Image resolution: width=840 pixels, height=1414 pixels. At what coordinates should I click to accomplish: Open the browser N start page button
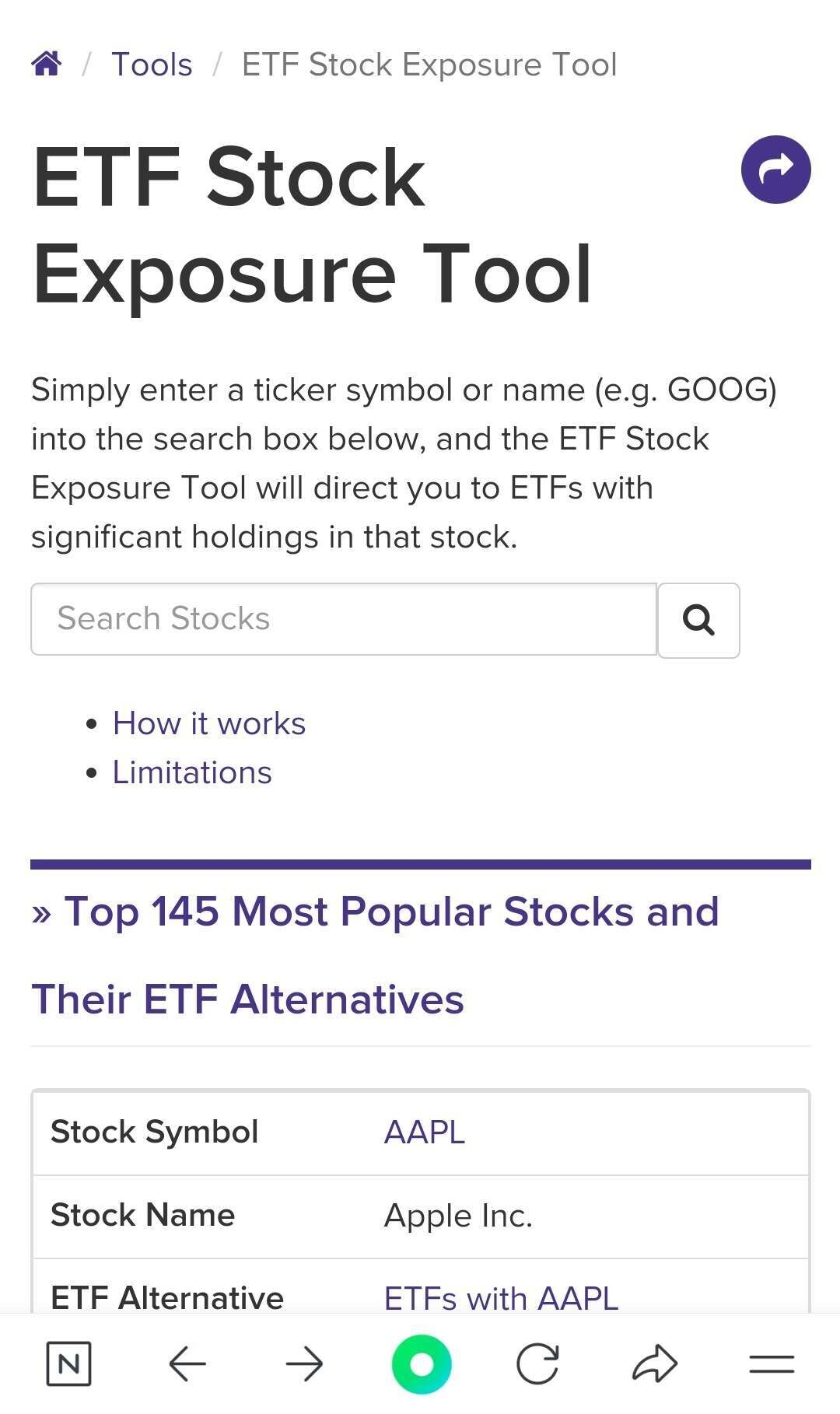68,1363
